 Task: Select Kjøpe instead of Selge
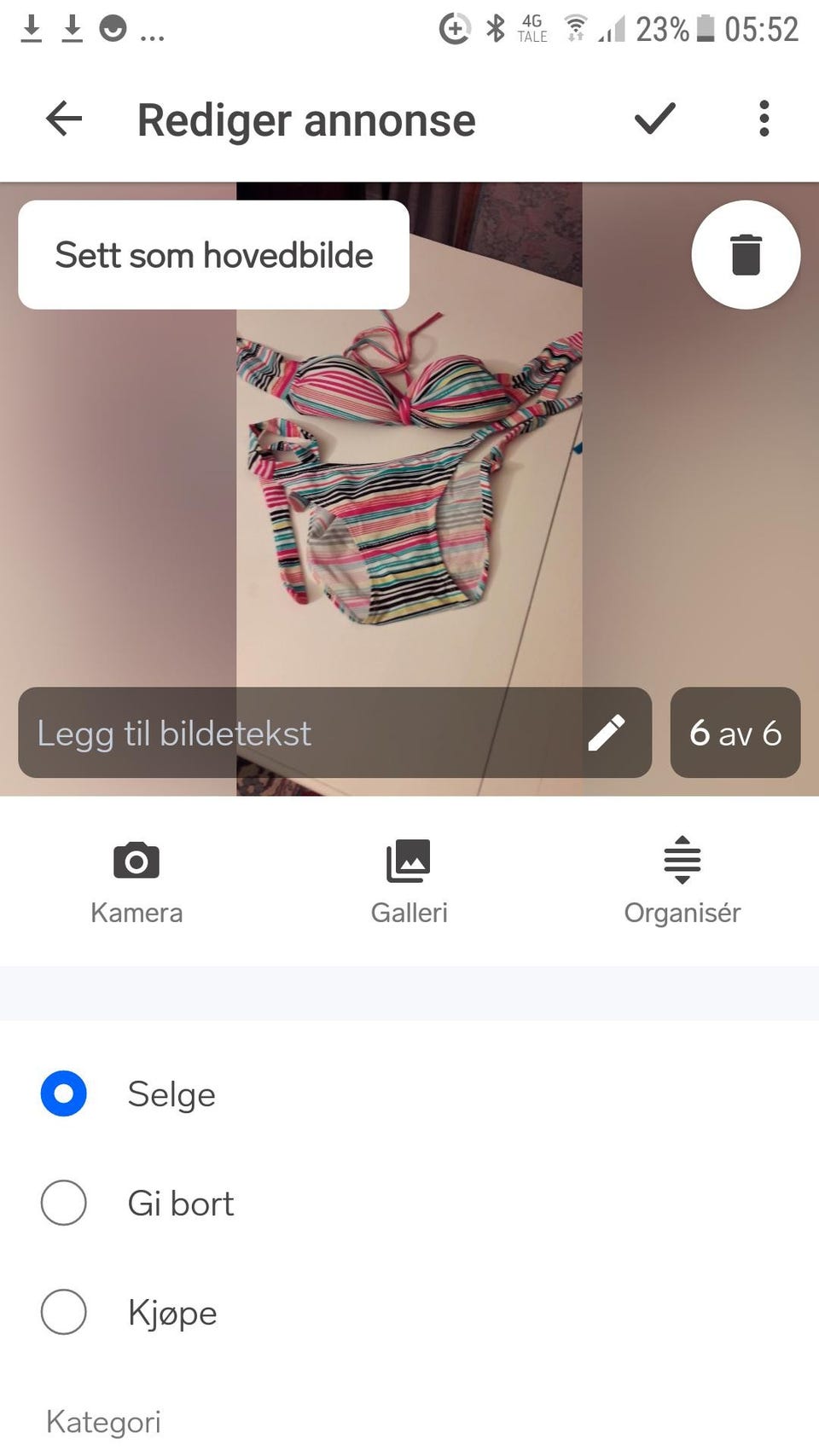62,1313
